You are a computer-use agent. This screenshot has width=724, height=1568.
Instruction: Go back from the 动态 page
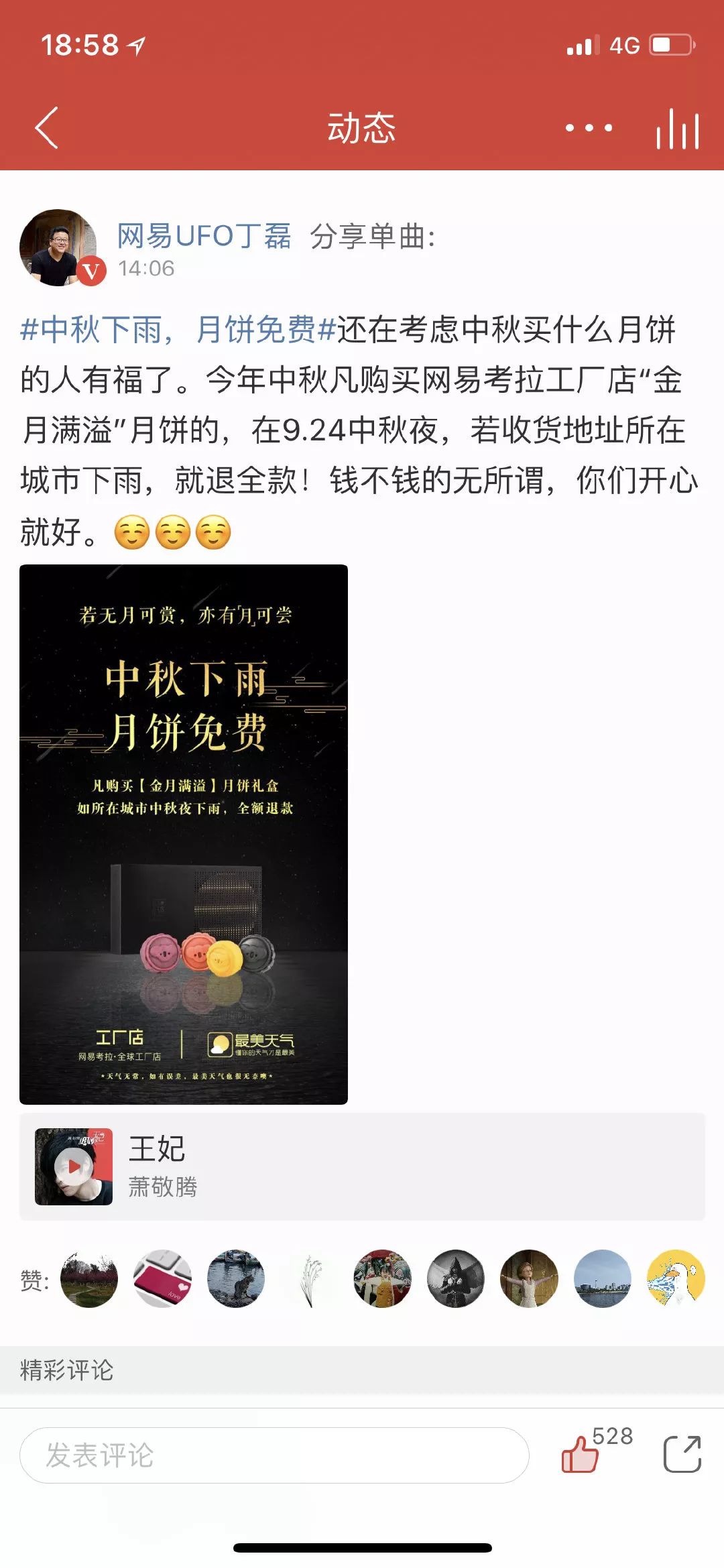pos(47,127)
